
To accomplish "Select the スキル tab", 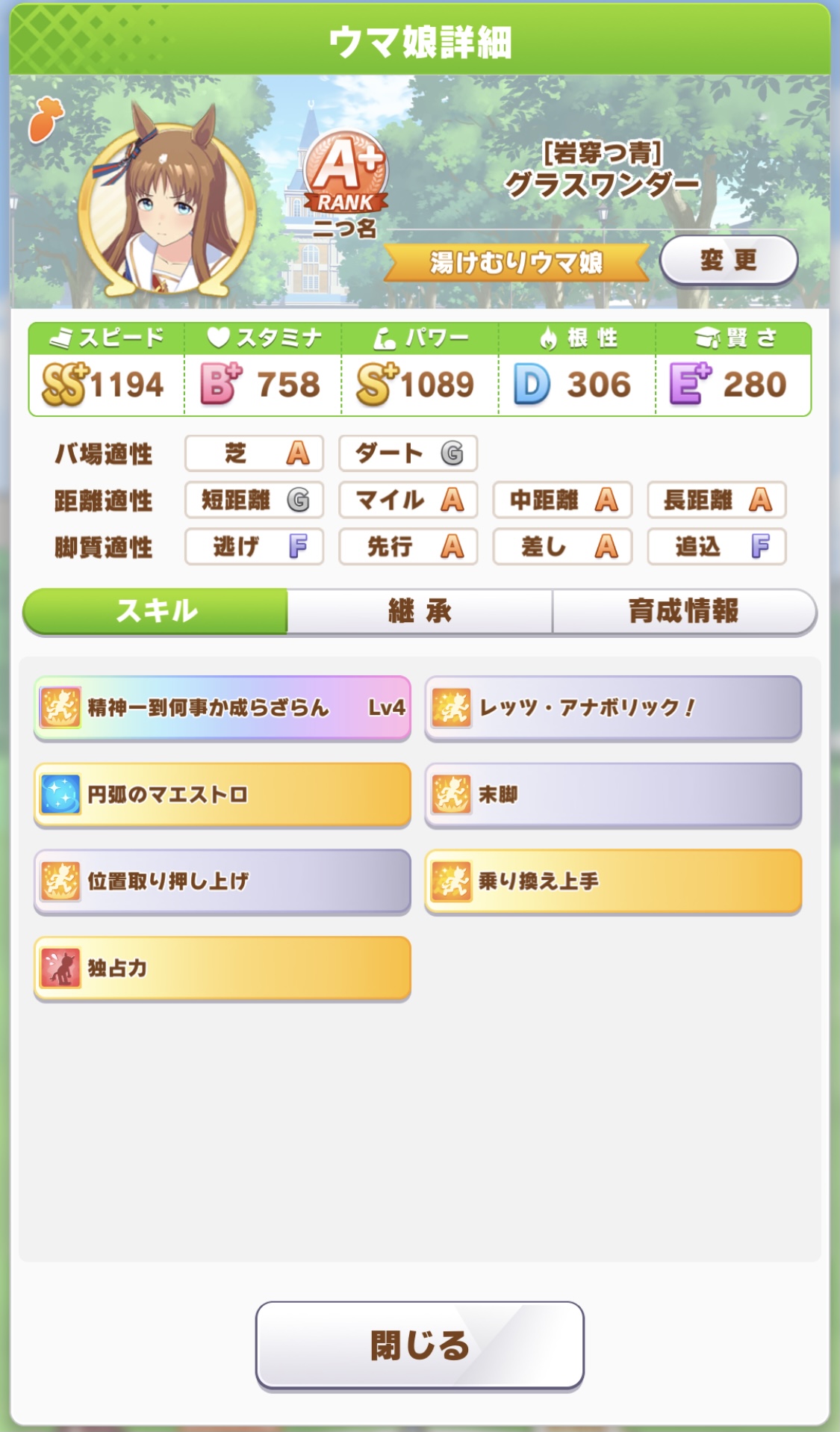I will pyautogui.click(x=156, y=612).
